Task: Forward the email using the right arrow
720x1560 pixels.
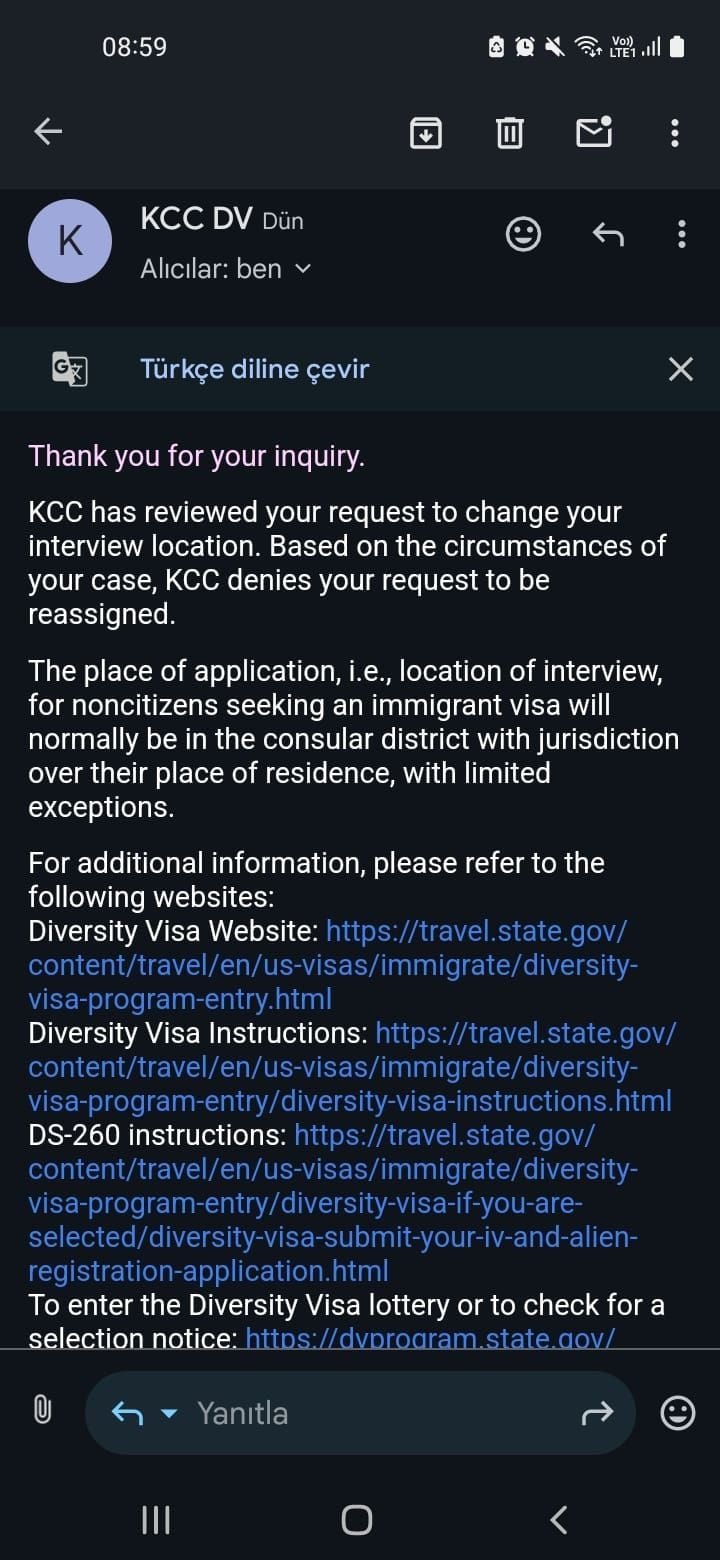Action: click(596, 1413)
